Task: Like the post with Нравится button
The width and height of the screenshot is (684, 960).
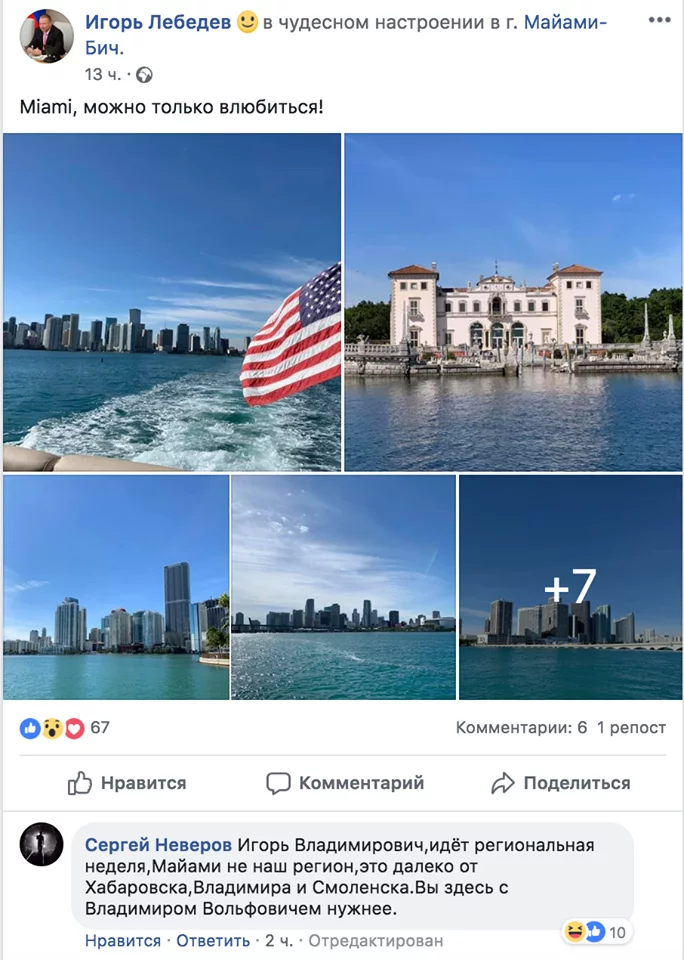Action: click(x=127, y=783)
